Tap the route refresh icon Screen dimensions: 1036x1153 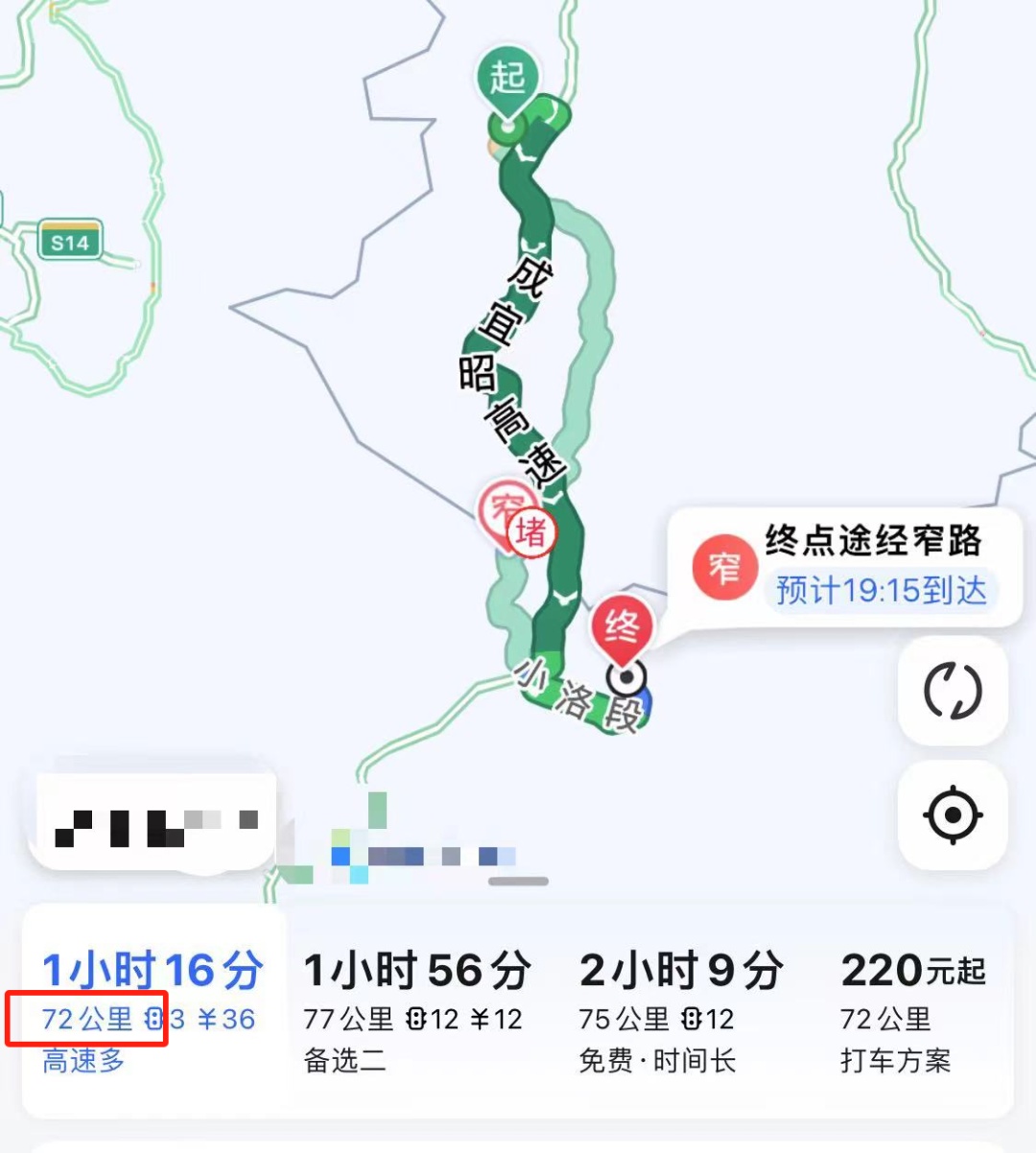click(953, 690)
